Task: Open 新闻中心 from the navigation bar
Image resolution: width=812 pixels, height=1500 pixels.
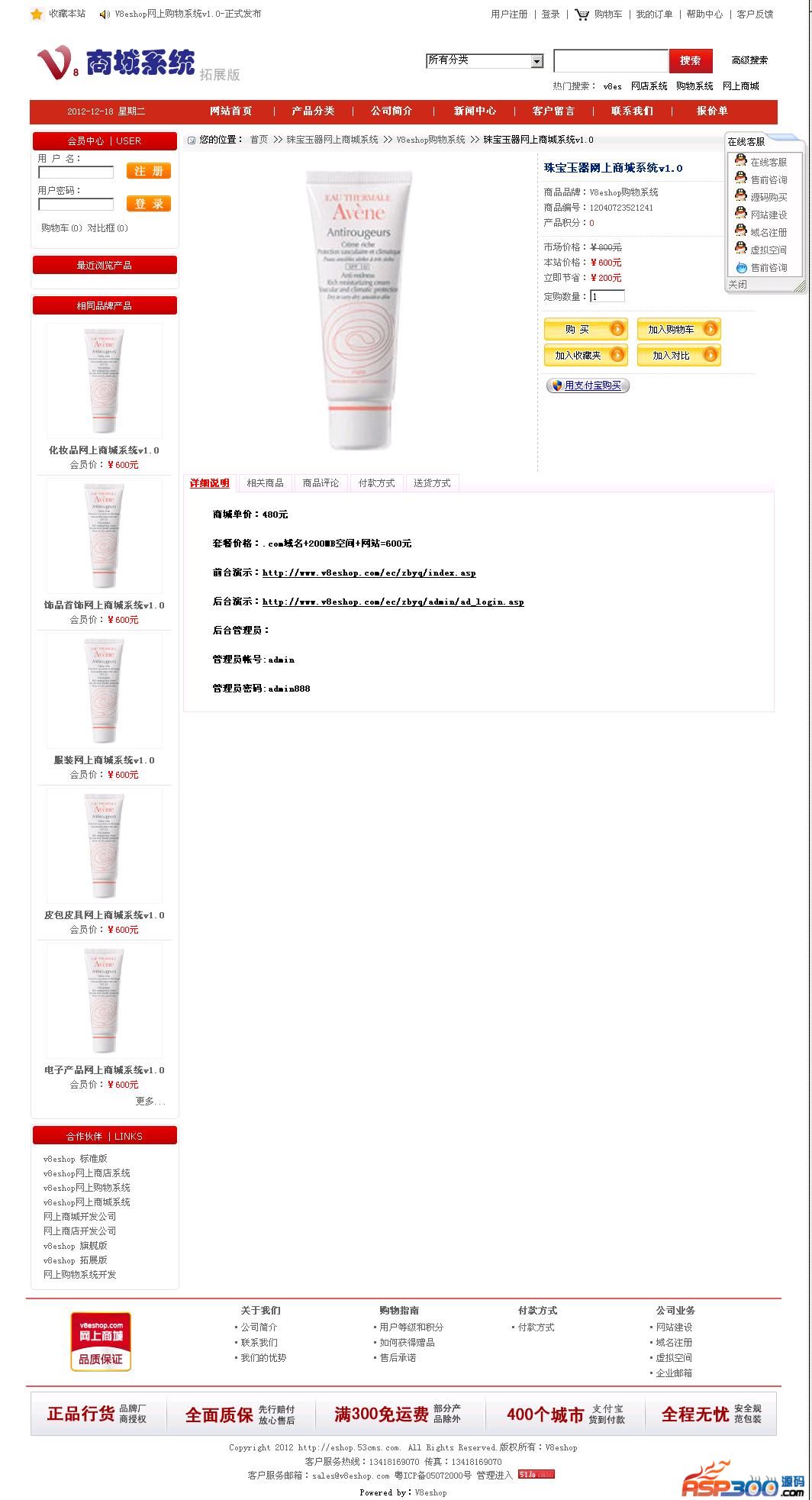Action: (x=474, y=111)
